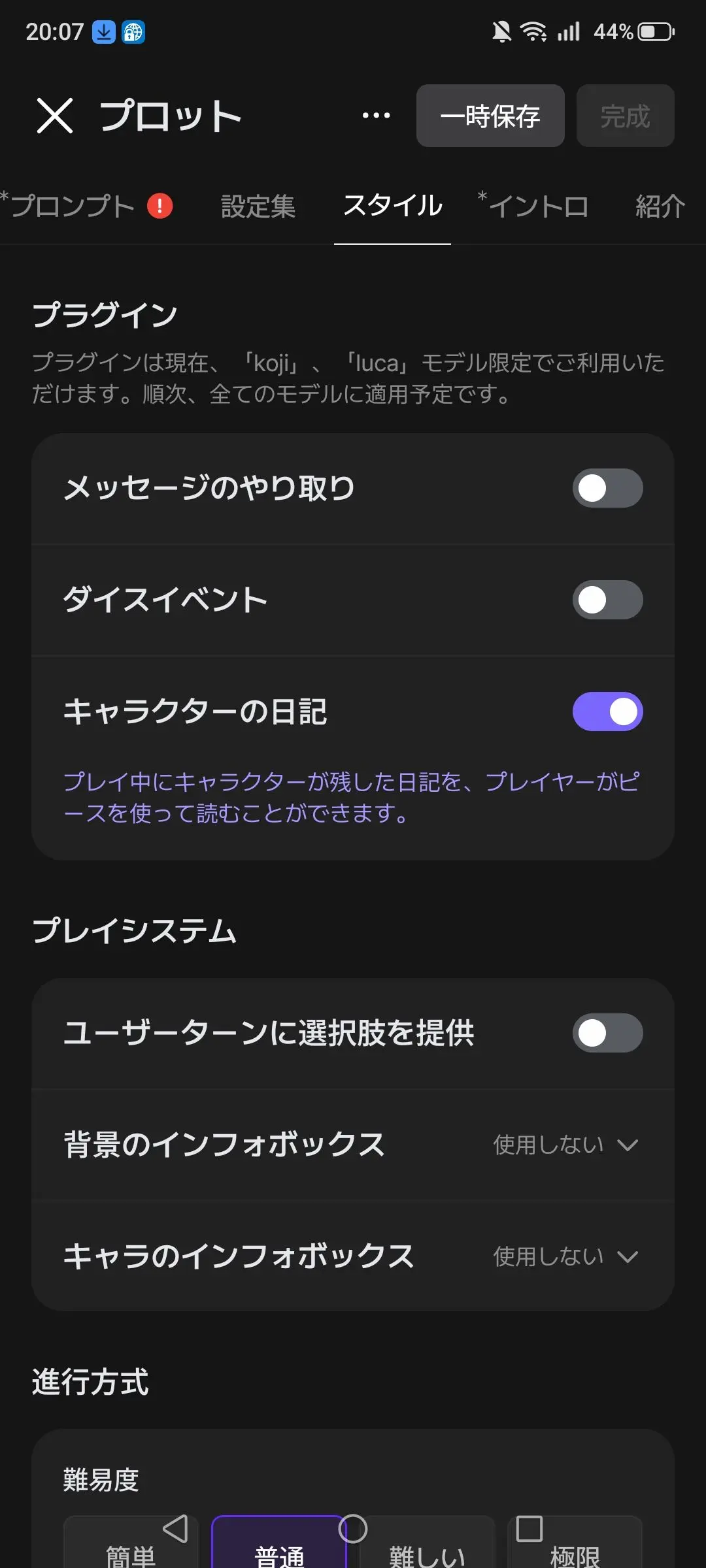Close the プロット editor with the X
The width and height of the screenshot is (706, 1568).
[x=55, y=116]
